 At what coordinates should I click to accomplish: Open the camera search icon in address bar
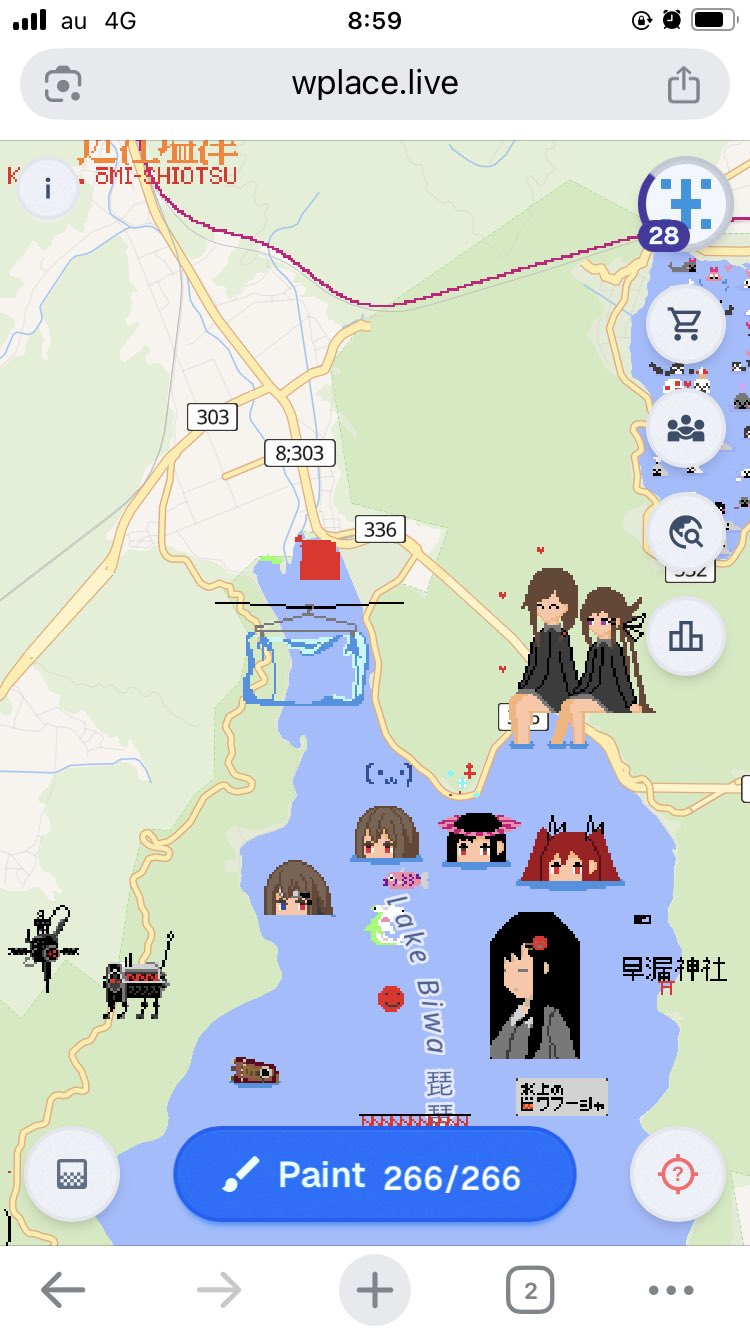[x=63, y=84]
